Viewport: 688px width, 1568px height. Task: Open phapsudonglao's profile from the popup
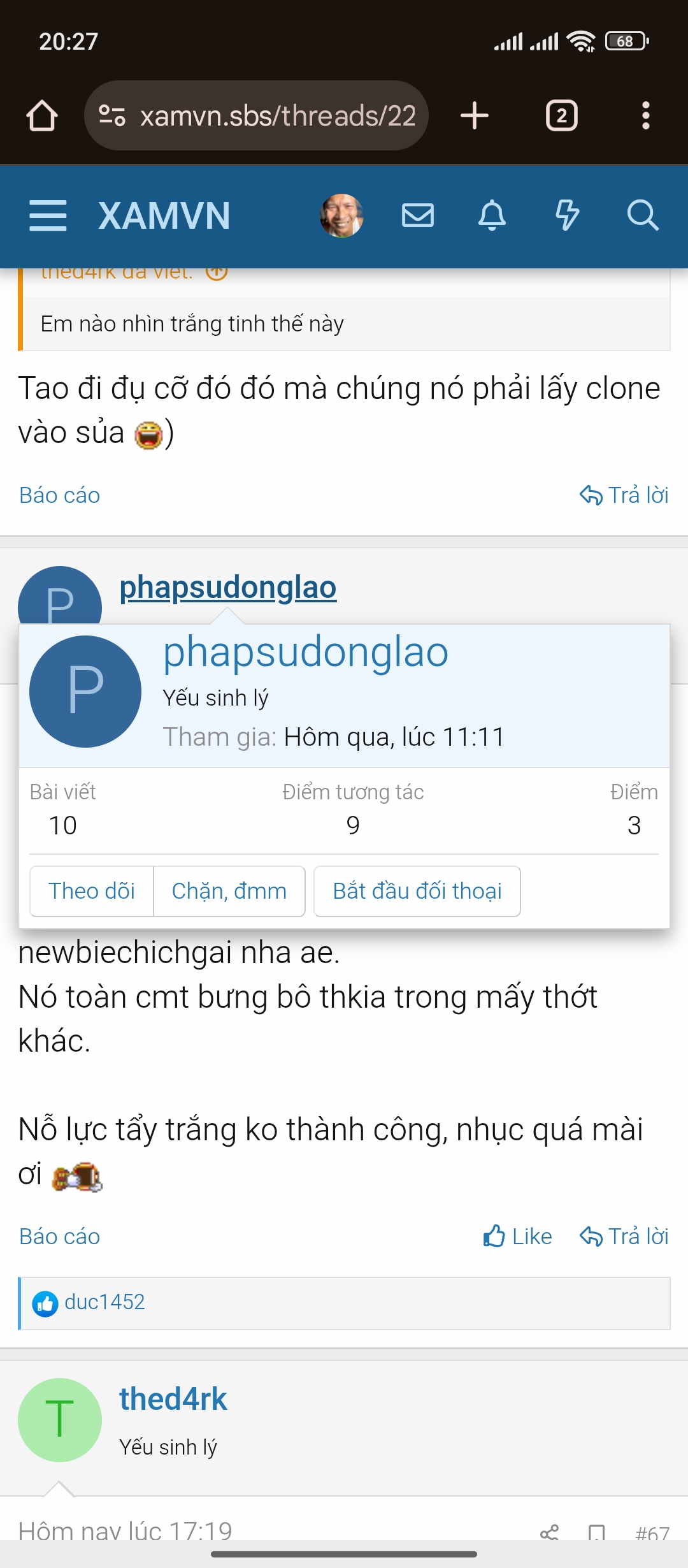[306, 652]
